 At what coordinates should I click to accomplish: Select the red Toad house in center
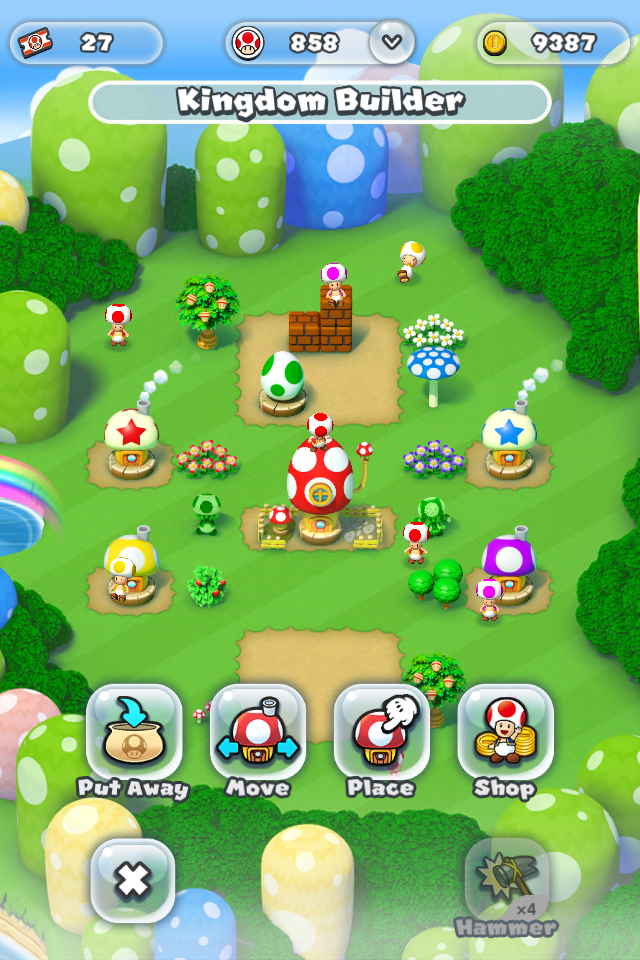click(320, 483)
